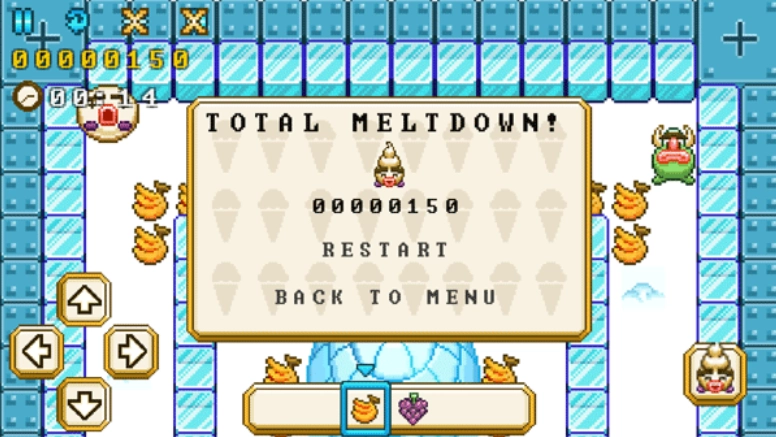776x437 pixels.
Task: Choose BACK TO MENU
Action: tap(386, 297)
